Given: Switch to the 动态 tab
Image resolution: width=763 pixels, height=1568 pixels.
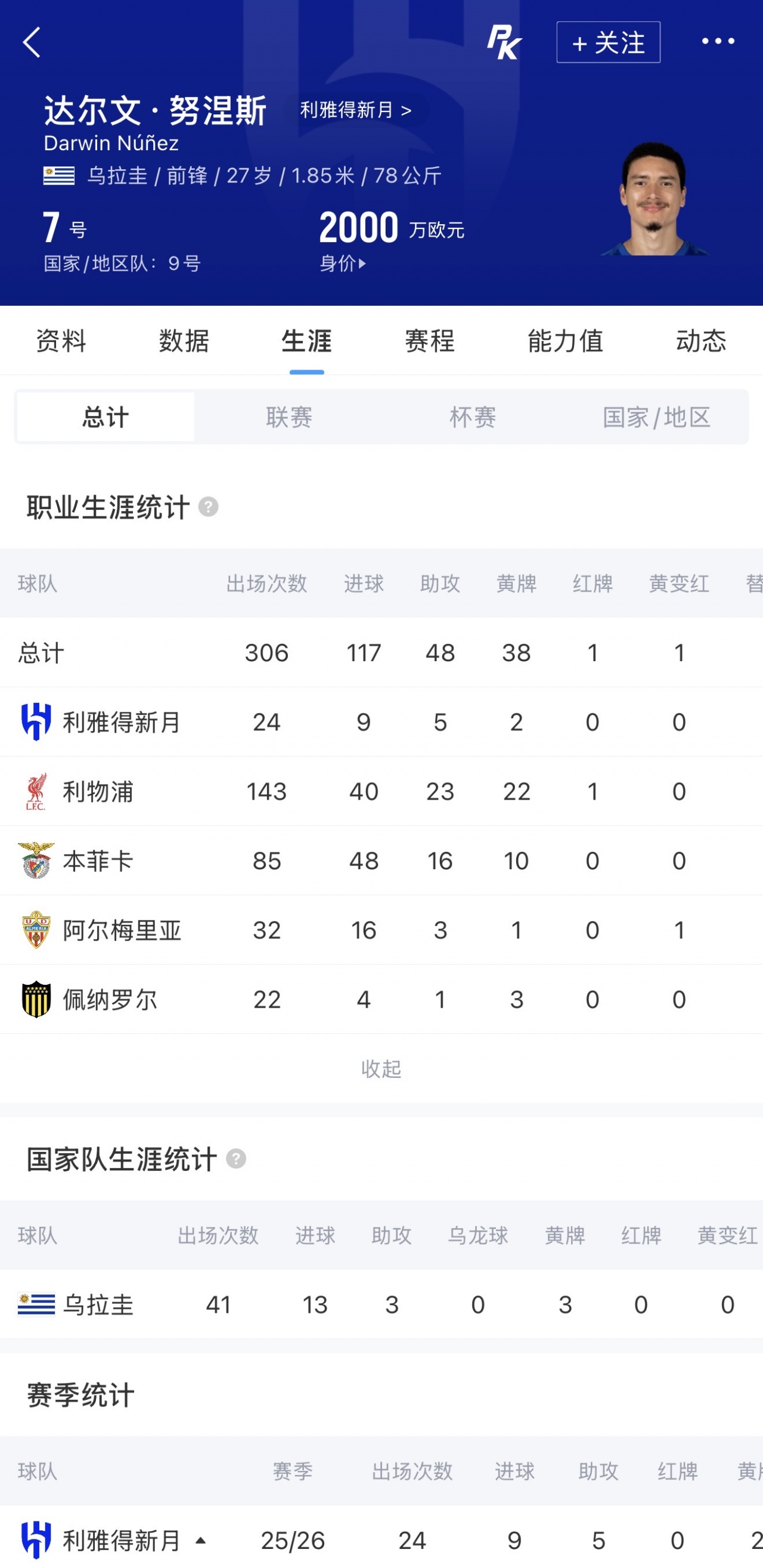Looking at the screenshot, I should coord(701,341).
